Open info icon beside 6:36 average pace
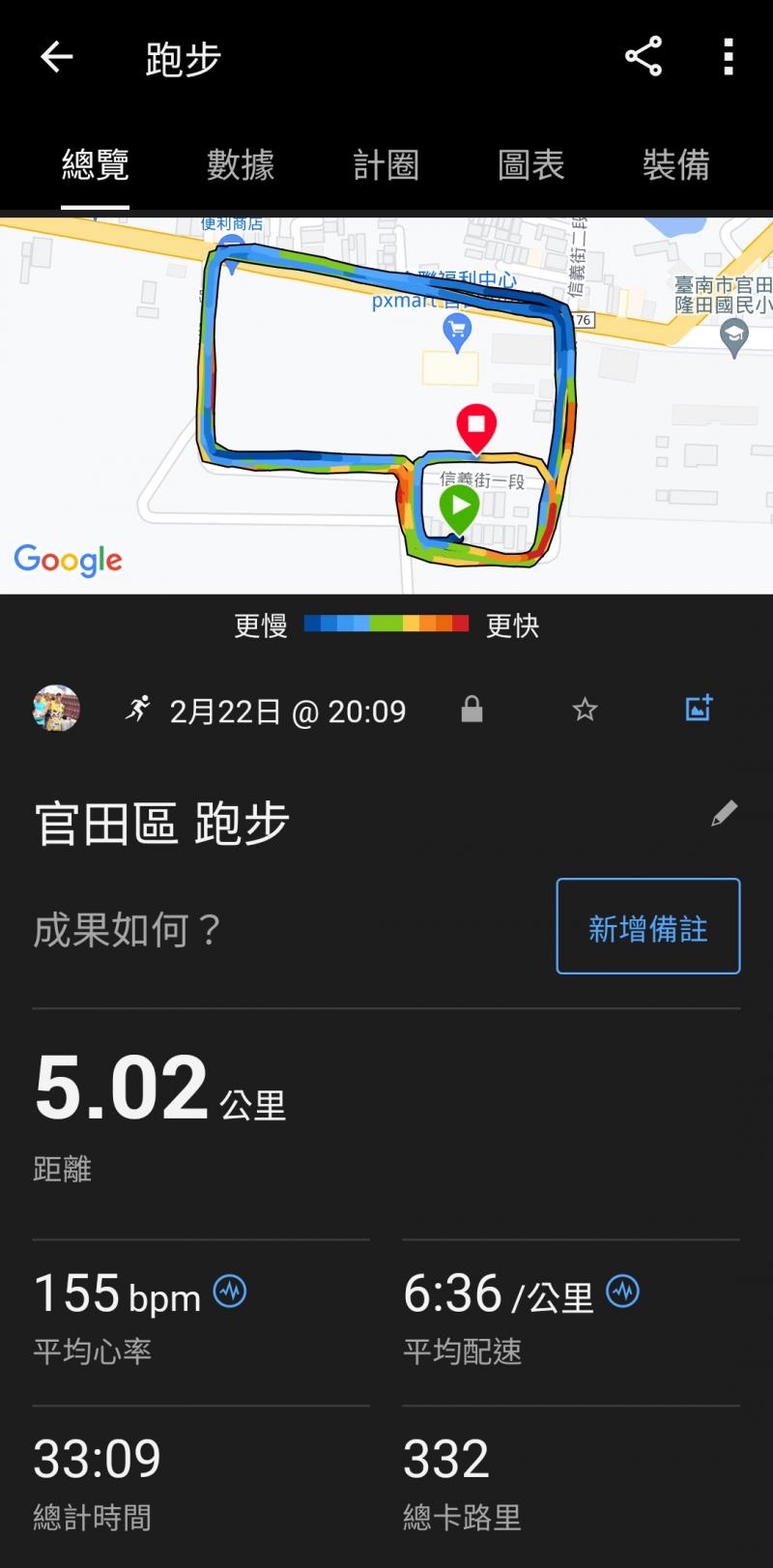The image size is (773, 1568). [x=622, y=1292]
